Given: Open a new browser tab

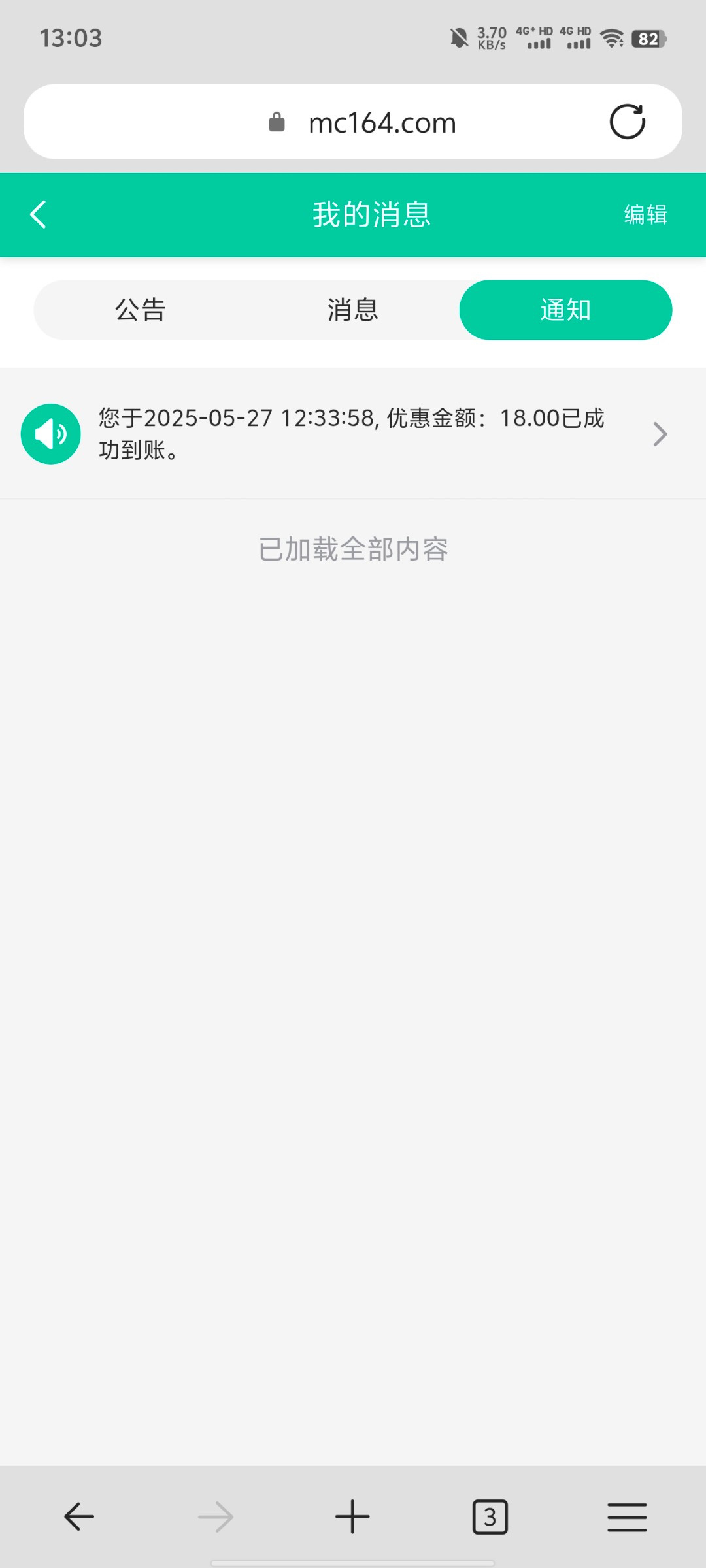Looking at the screenshot, I should click(352, 1516).
